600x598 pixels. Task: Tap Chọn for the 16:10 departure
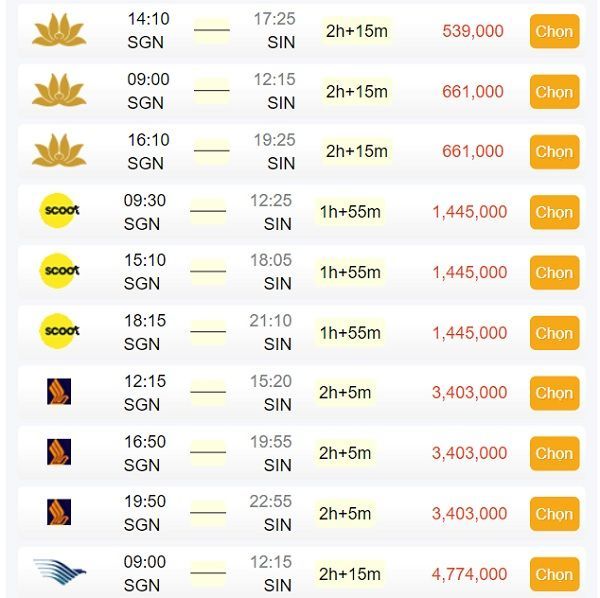click(x=554, y=152)
